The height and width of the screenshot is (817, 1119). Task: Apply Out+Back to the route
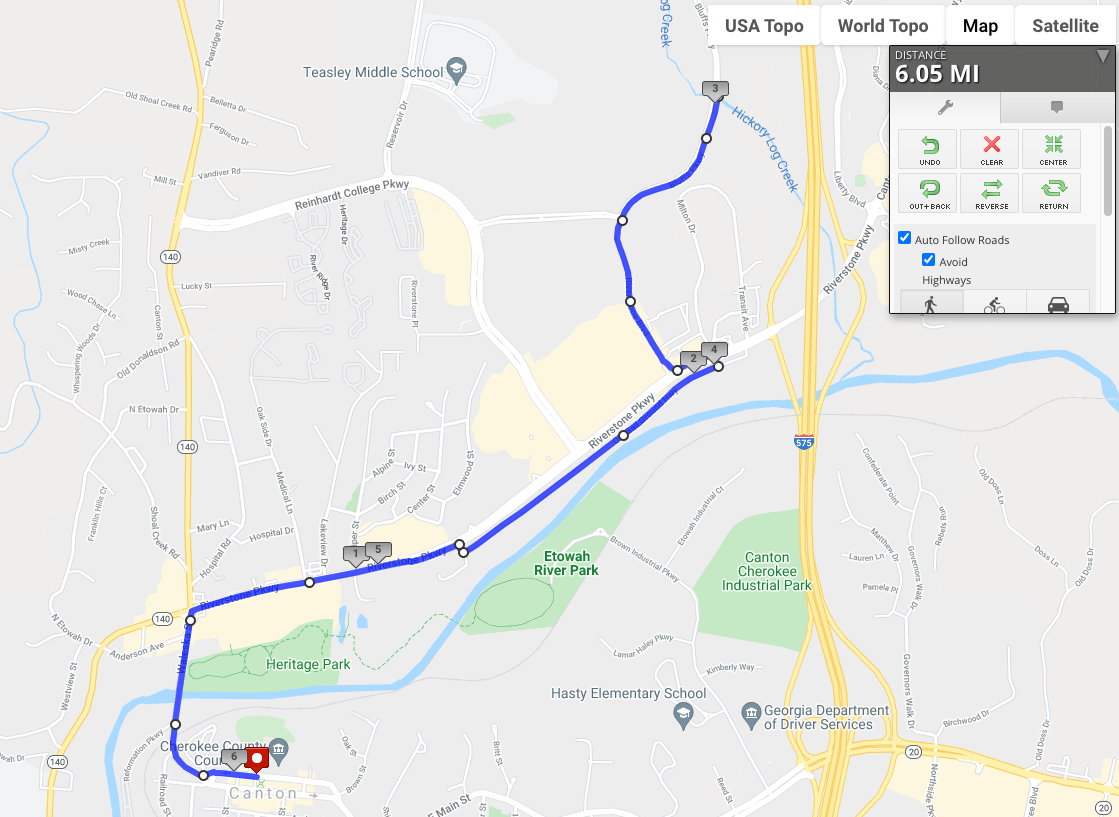pos(929,193)
